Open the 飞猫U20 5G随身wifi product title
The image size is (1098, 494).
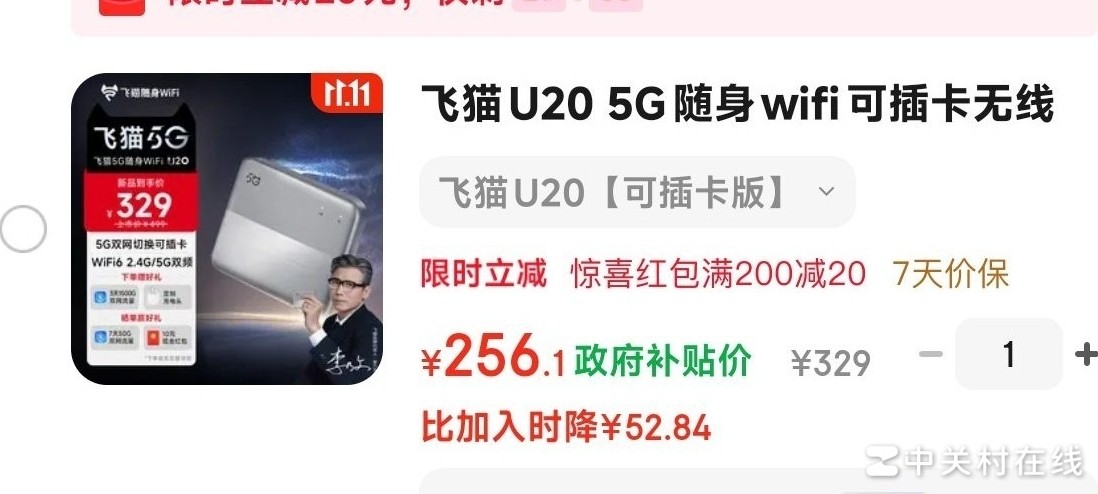click(736, 104)
